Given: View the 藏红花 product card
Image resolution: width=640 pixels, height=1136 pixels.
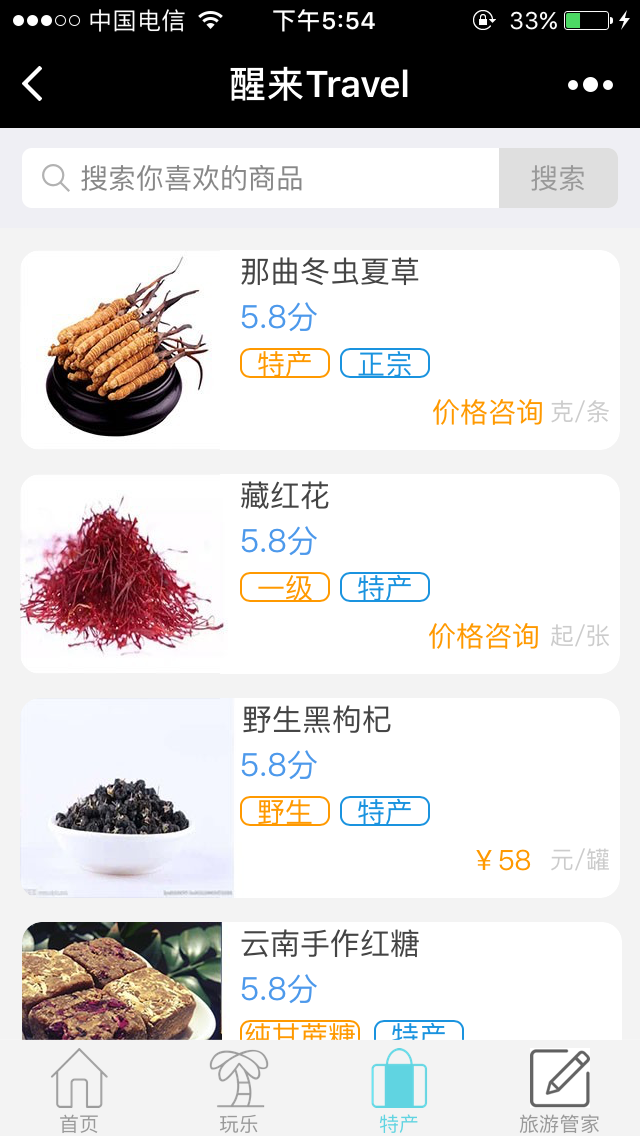Looking at the screenshot, I should tap(320, 574).
